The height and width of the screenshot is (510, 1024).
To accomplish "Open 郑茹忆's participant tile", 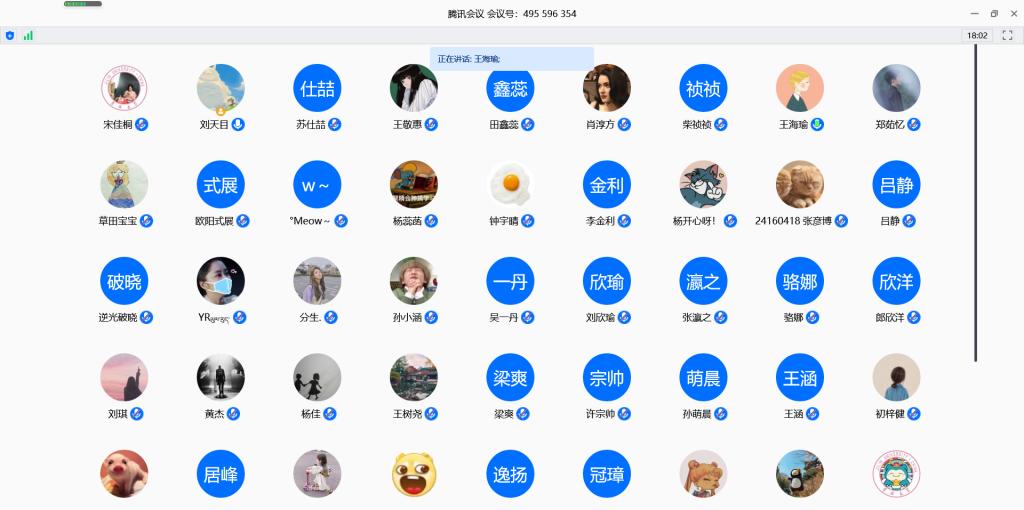I will 896,88.
